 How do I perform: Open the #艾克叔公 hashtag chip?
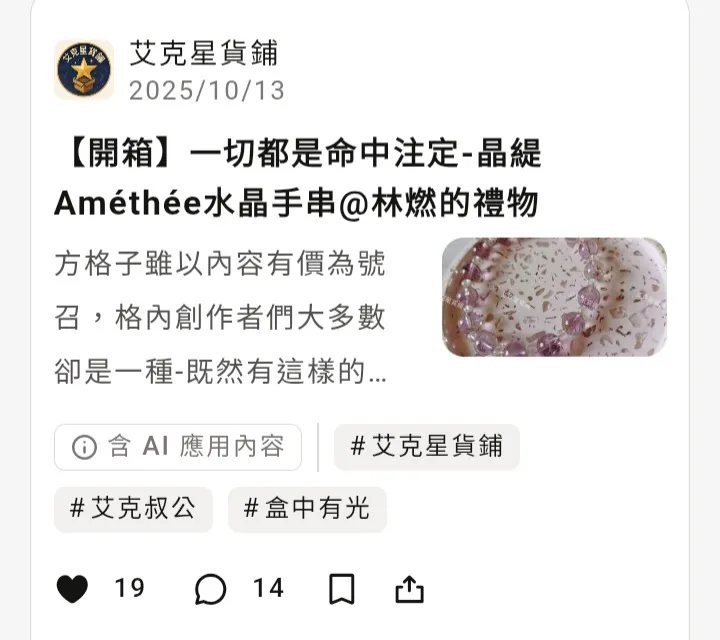(133, 509)
